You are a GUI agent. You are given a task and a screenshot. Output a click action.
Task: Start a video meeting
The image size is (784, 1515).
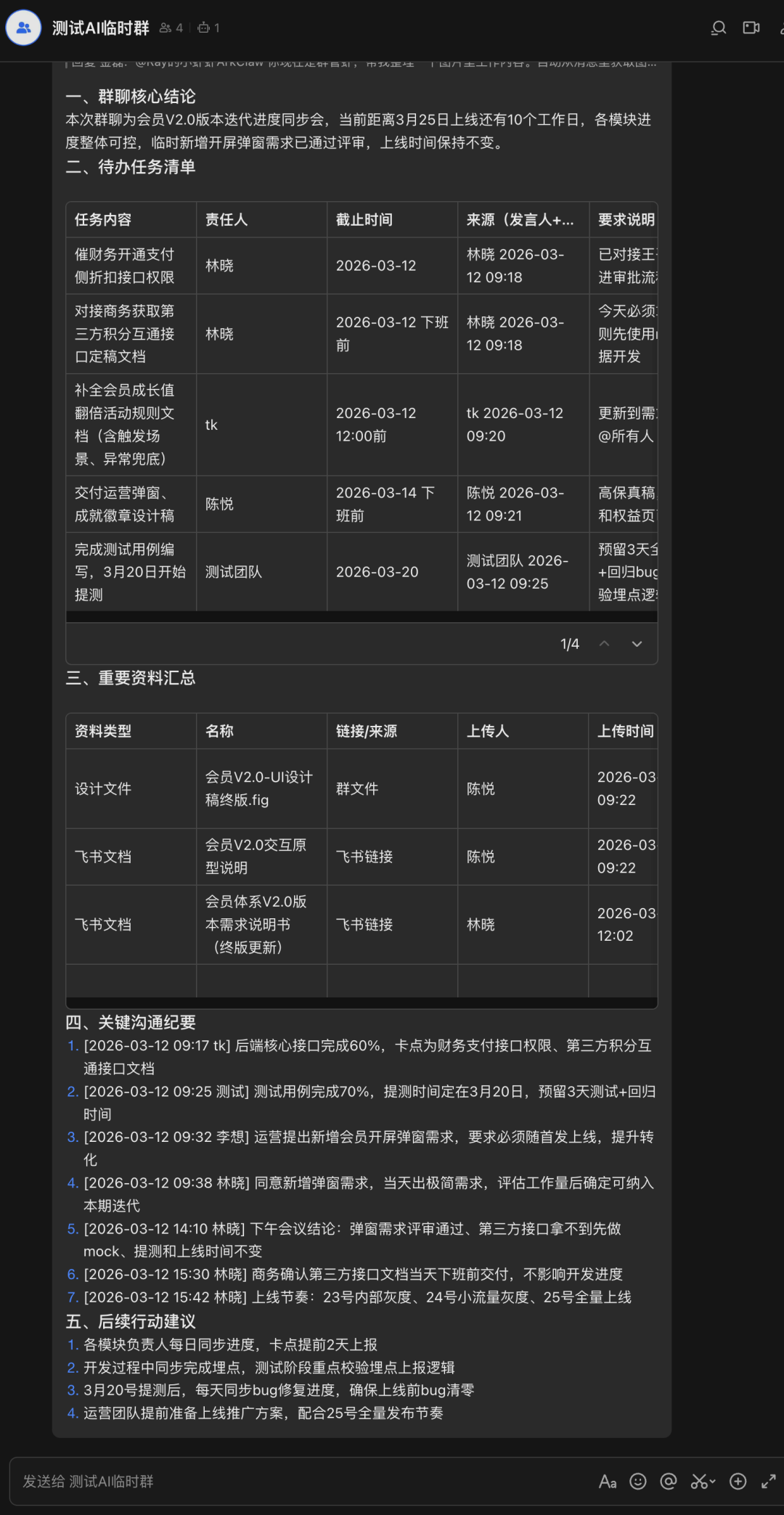coord(751,28)
